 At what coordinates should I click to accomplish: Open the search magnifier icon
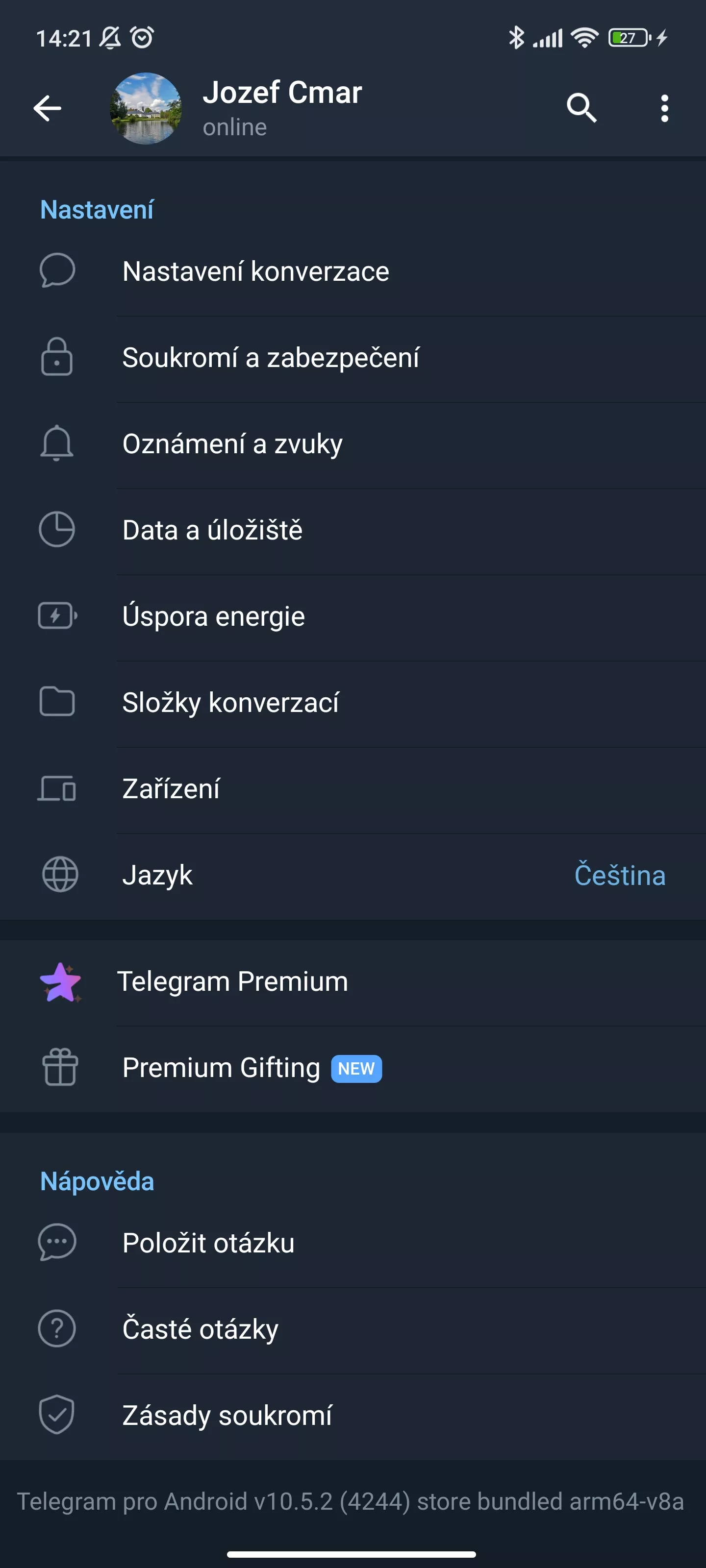[x=582, y=108]
